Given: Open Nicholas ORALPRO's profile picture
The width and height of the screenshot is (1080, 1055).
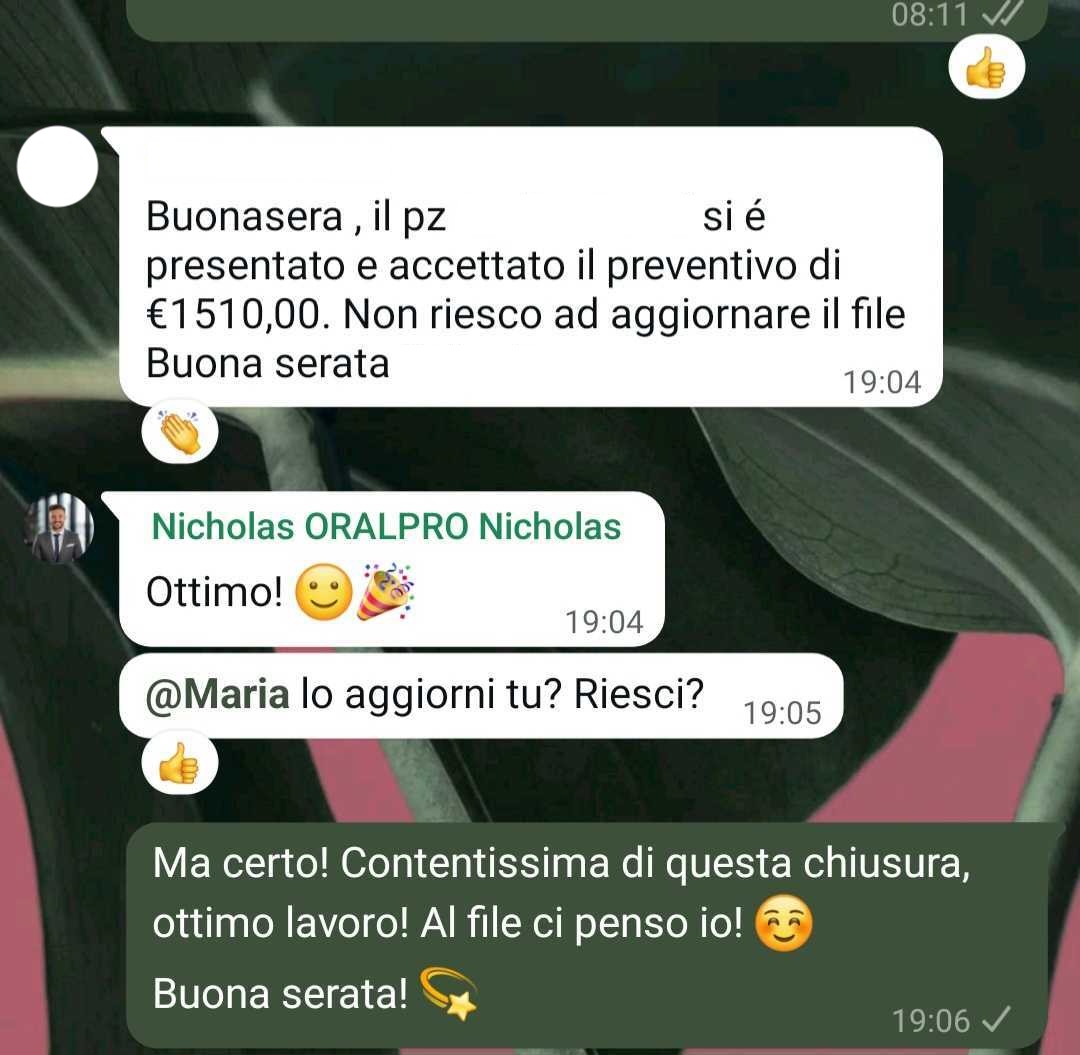Looking at the screenshot, I should coord(58,529).
